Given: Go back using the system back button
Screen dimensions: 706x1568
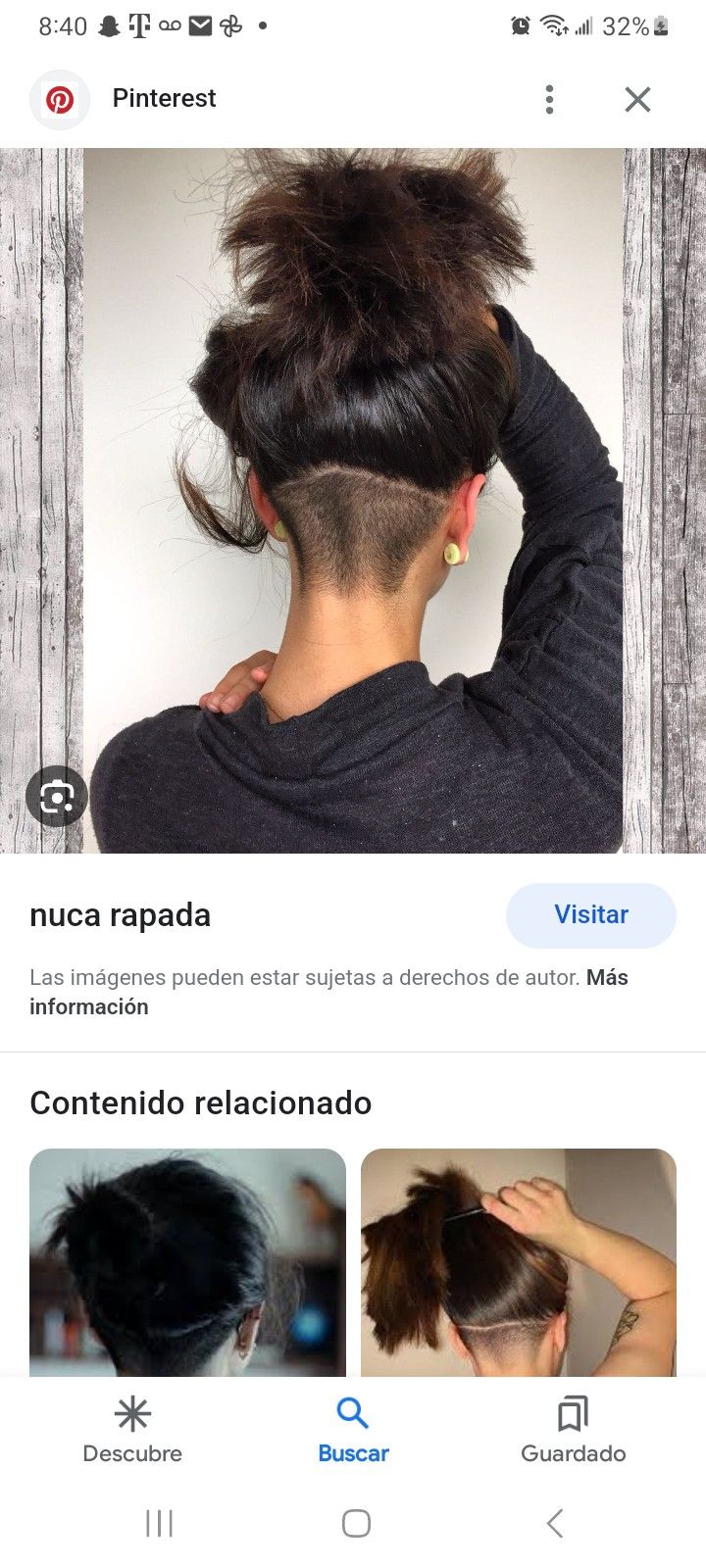Looking at the screenshot, I should [554, 1523].
